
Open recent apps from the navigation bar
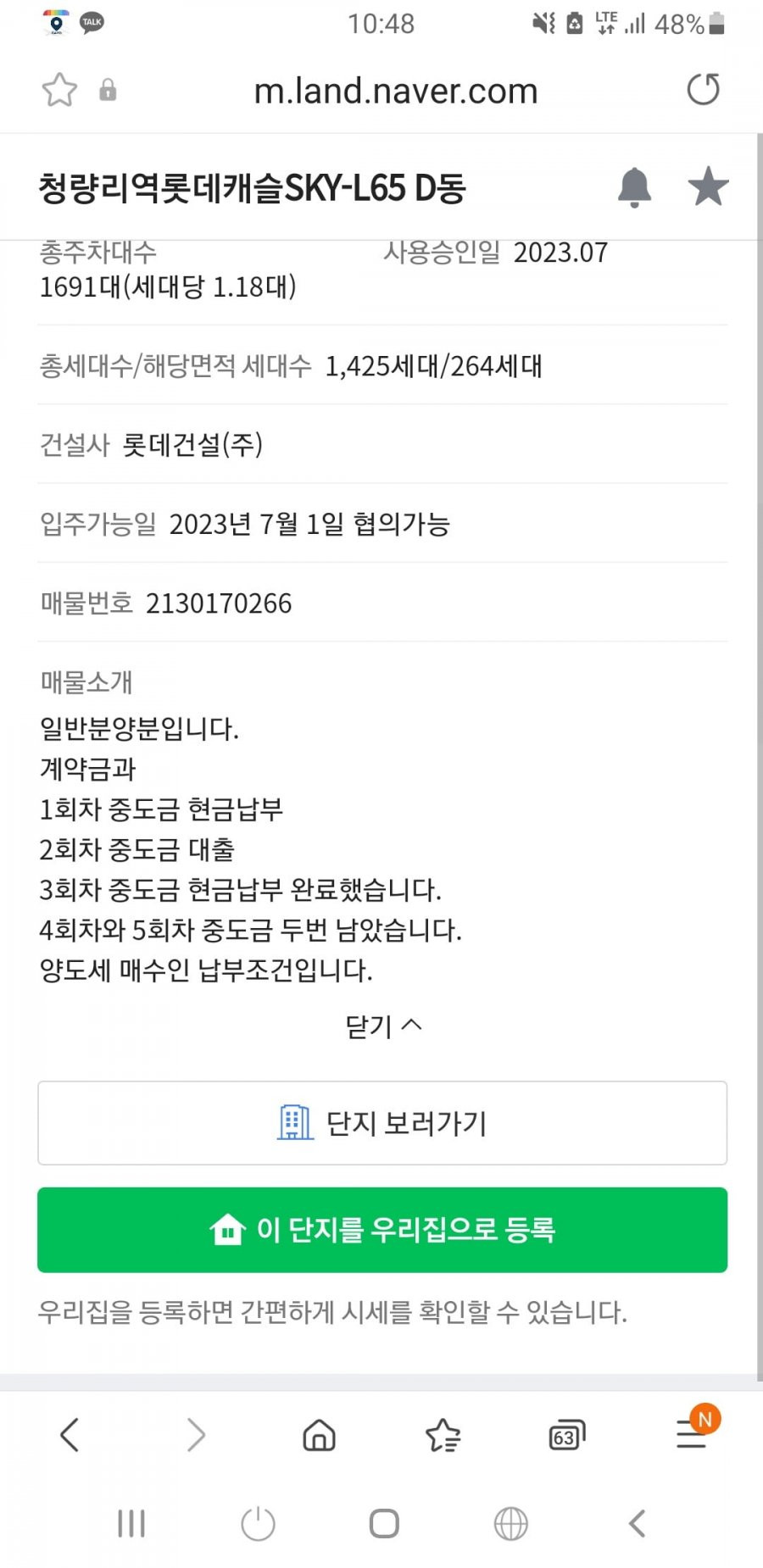point(131,1523)
